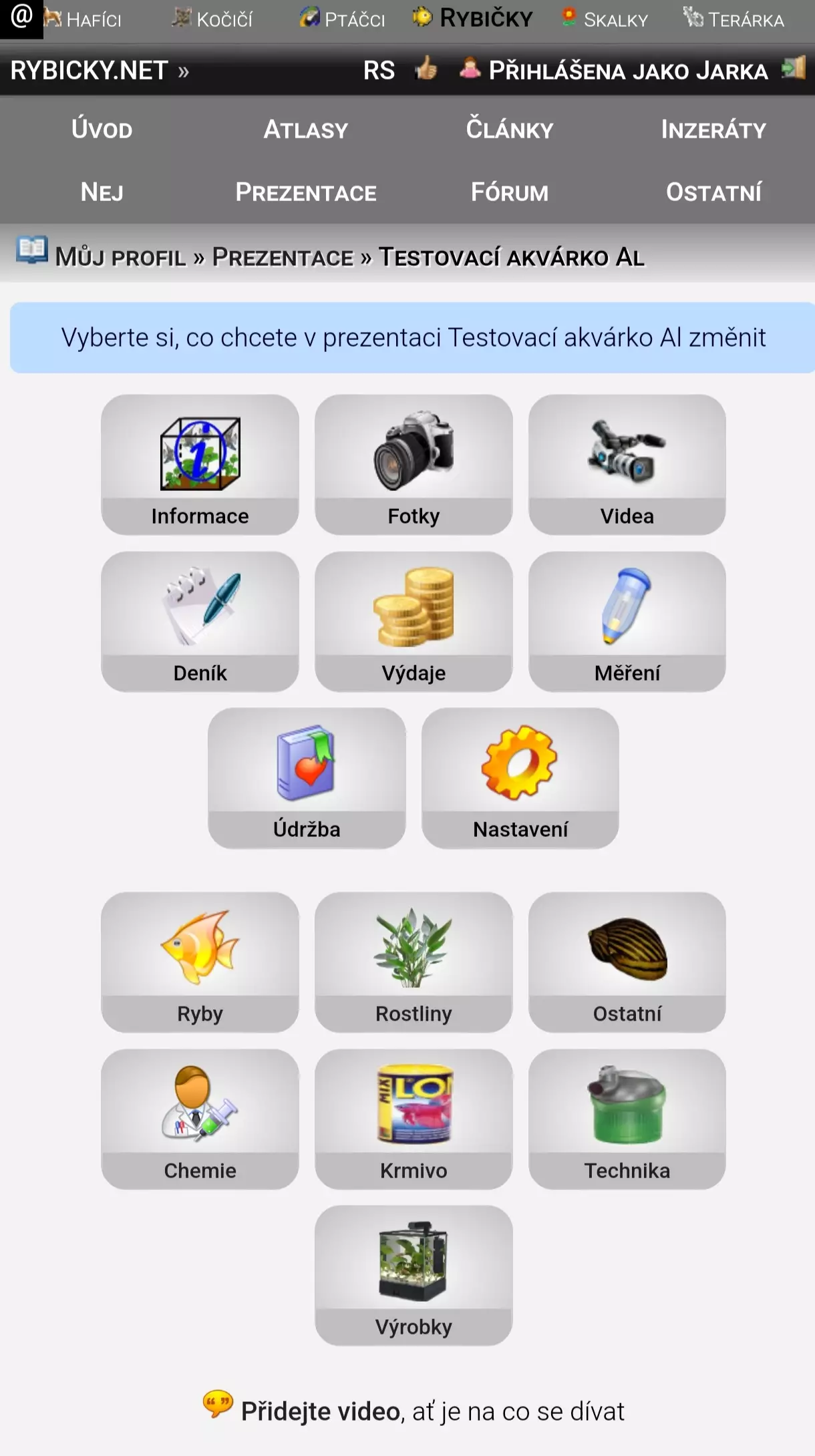Open the Fotky section
The height and width of the screenshot is (1456, 815).
click(414, 464)
